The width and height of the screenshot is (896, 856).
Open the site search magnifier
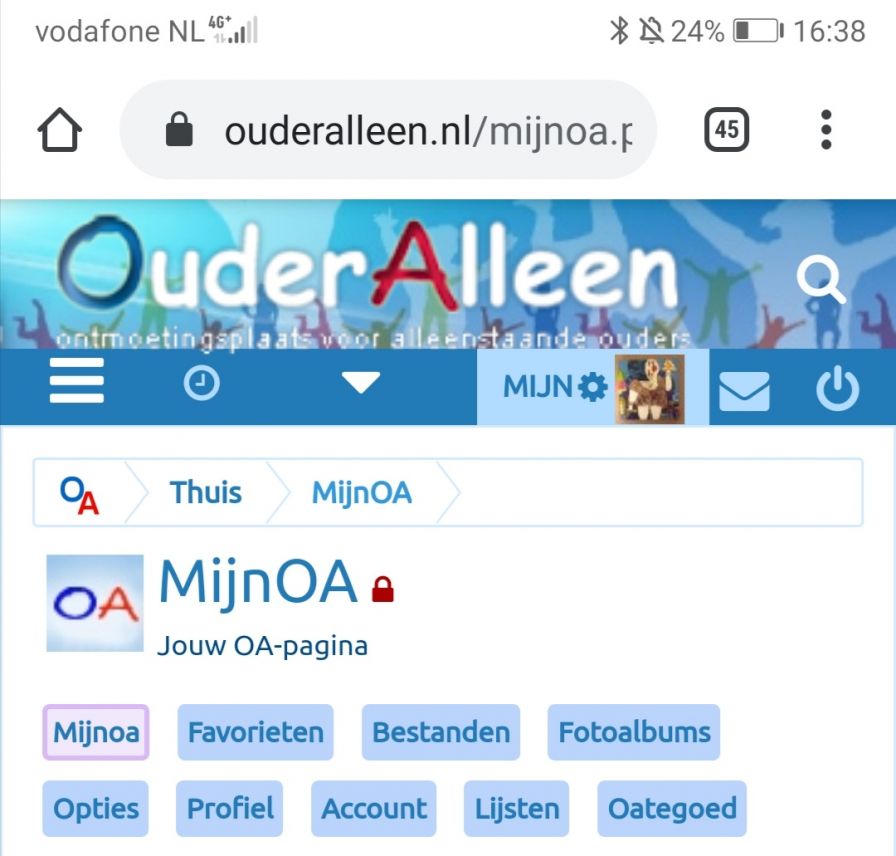point(820,280)
